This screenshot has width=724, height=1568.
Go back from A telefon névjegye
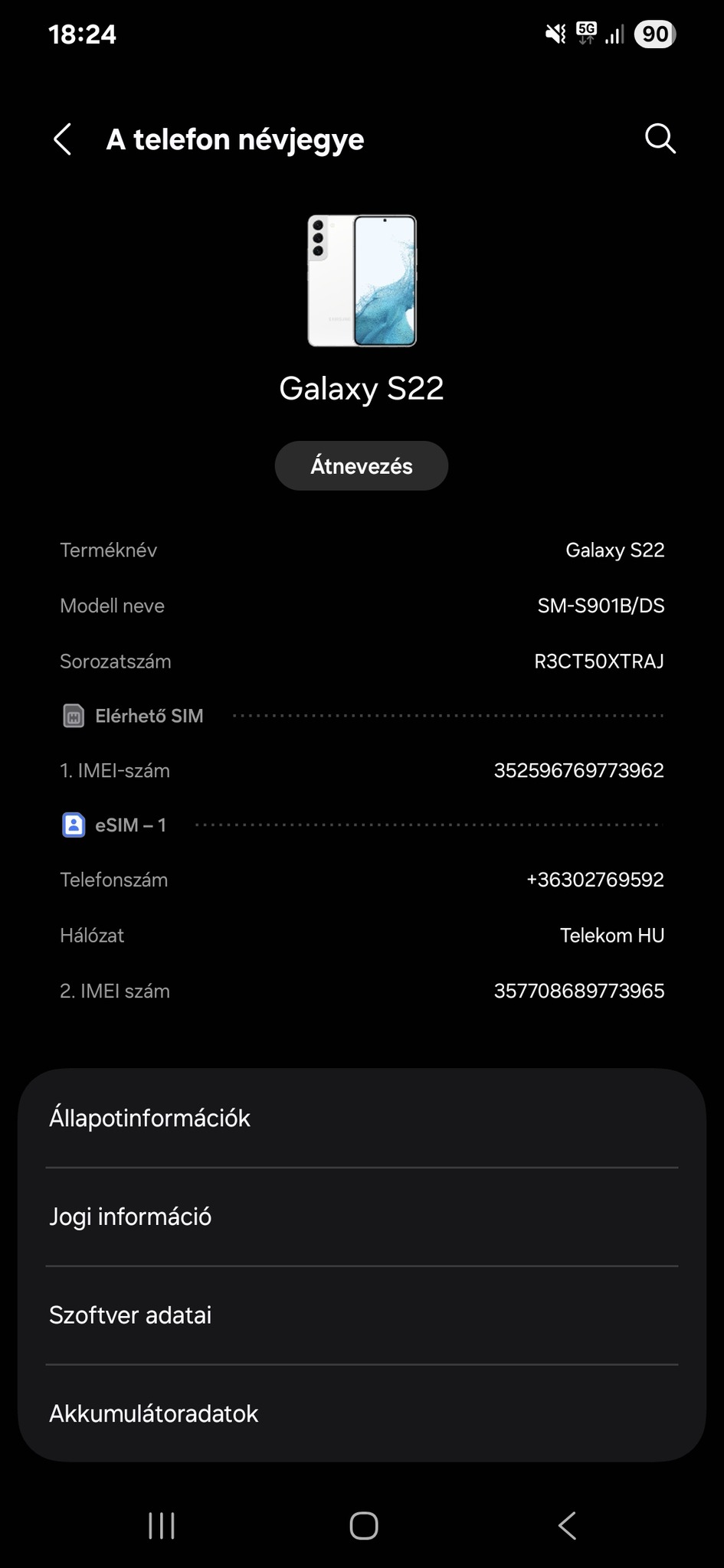click(x=63, y=139)
